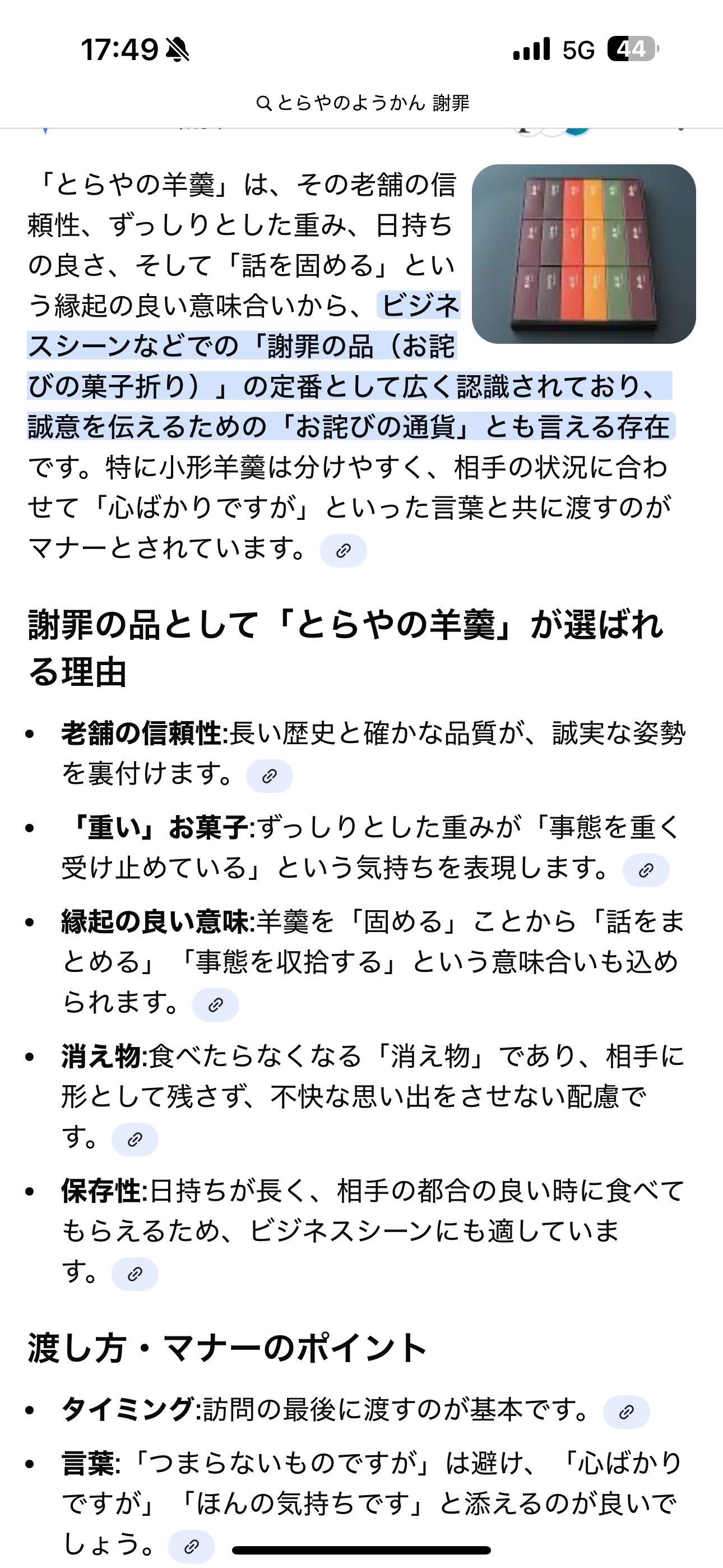Viewport: 723px width, 1568px height.
Task: Open source link for 縁起の良い意味
Action: coord(215,1005)
